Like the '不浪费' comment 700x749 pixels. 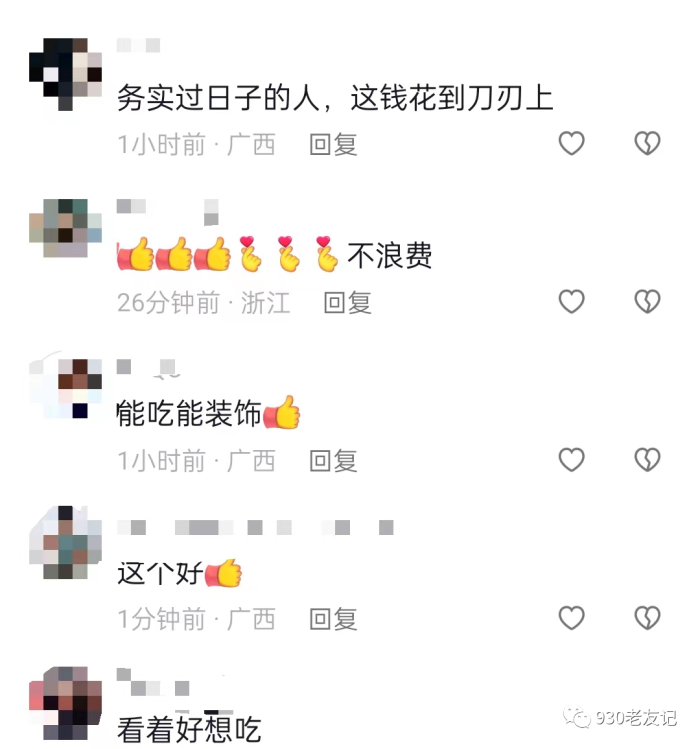(x=571, y=302)
